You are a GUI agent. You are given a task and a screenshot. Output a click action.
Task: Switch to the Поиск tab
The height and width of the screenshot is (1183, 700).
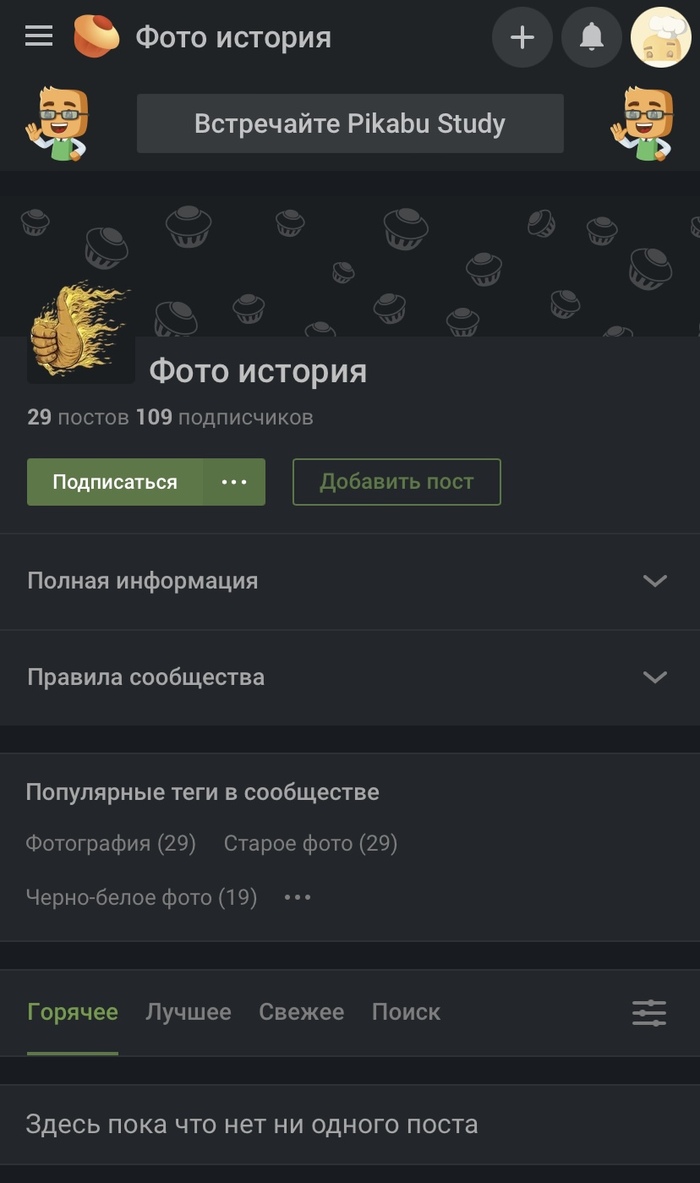click(x=406, y=1012)
